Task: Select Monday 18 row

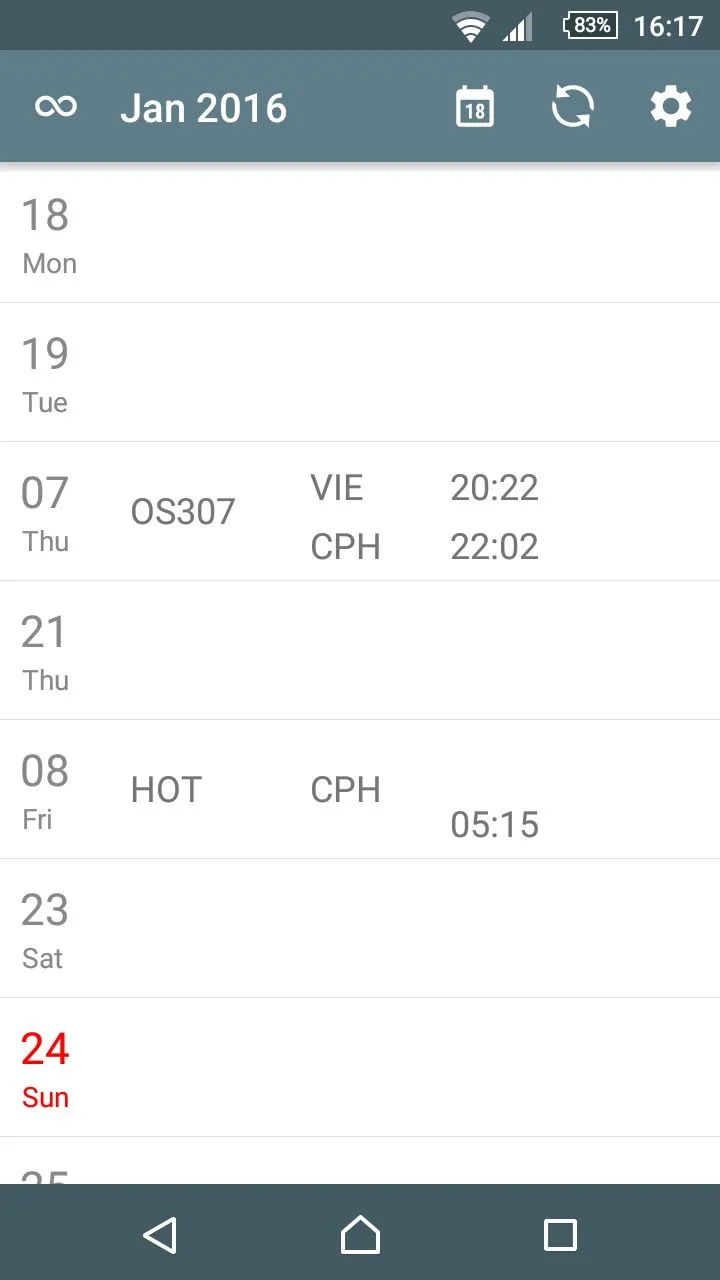Action: coord(360,234)
